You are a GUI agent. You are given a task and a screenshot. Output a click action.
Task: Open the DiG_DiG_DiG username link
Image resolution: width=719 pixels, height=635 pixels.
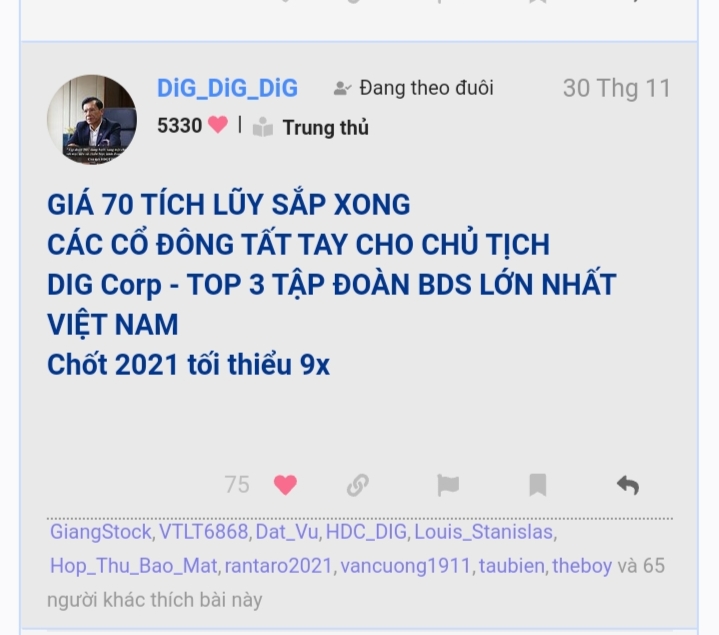tap(227, 88)
